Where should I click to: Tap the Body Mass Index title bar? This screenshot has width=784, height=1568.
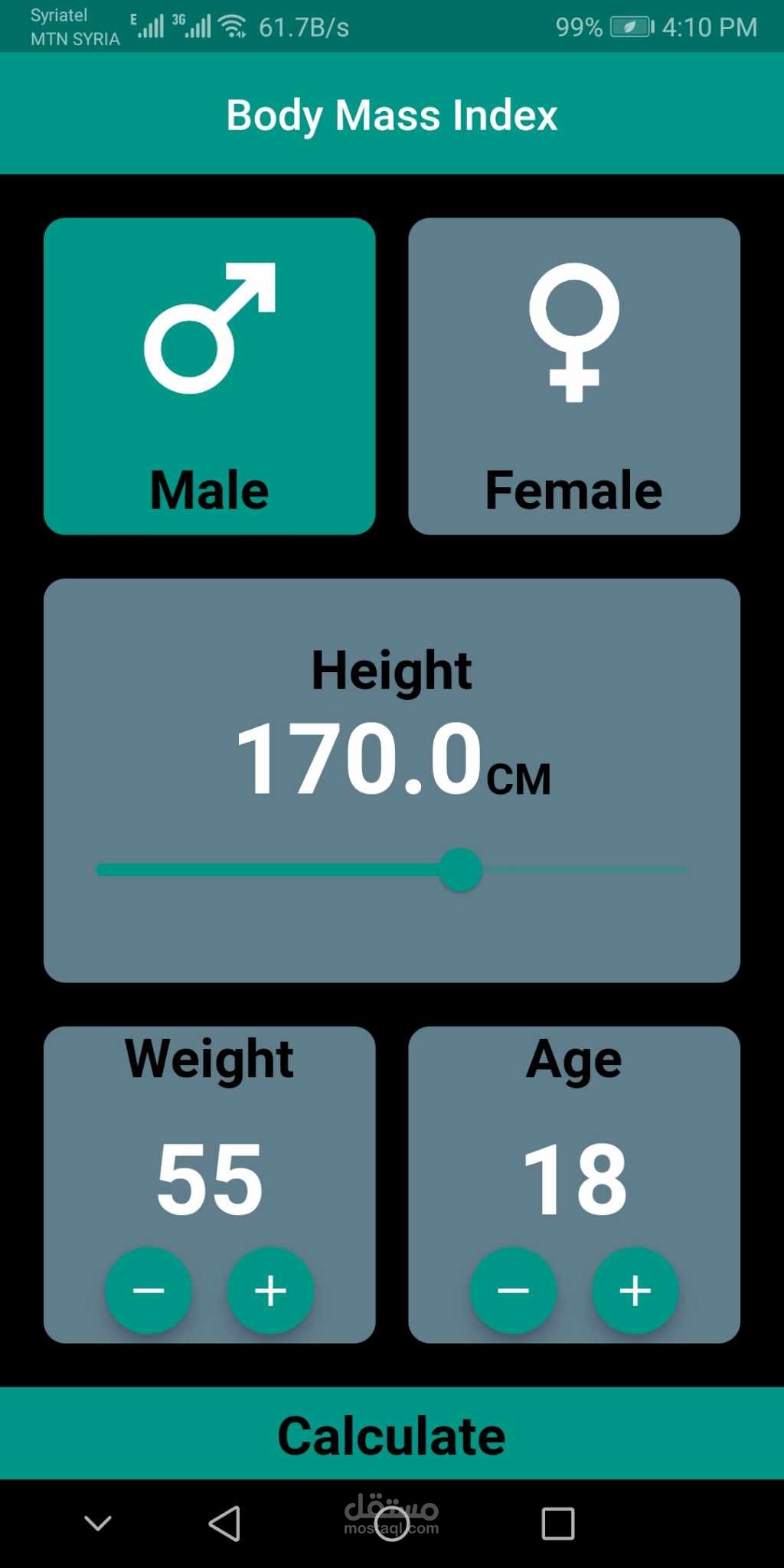coord(392,115)
